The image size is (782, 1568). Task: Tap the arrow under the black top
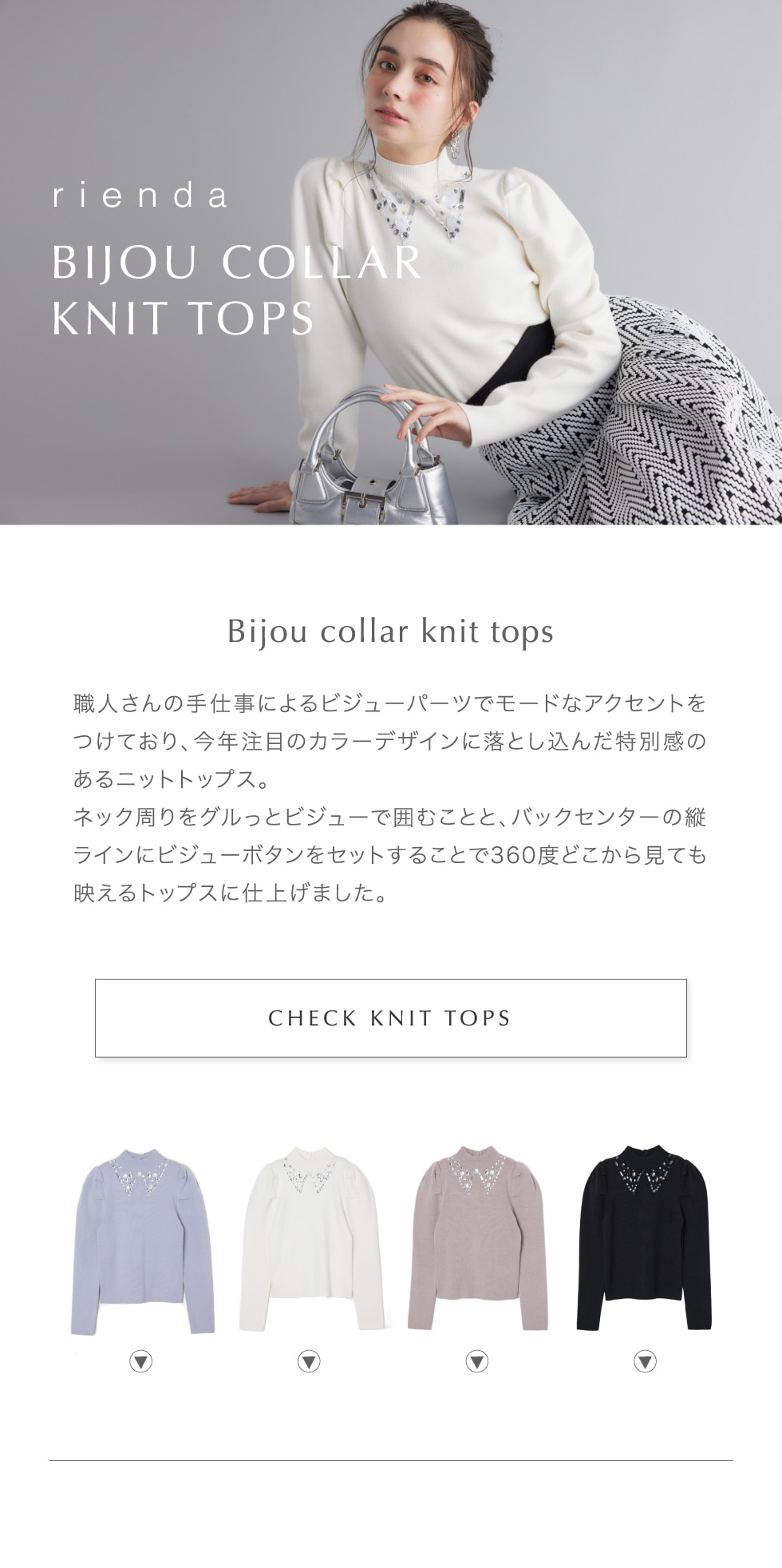(645, 1361)
